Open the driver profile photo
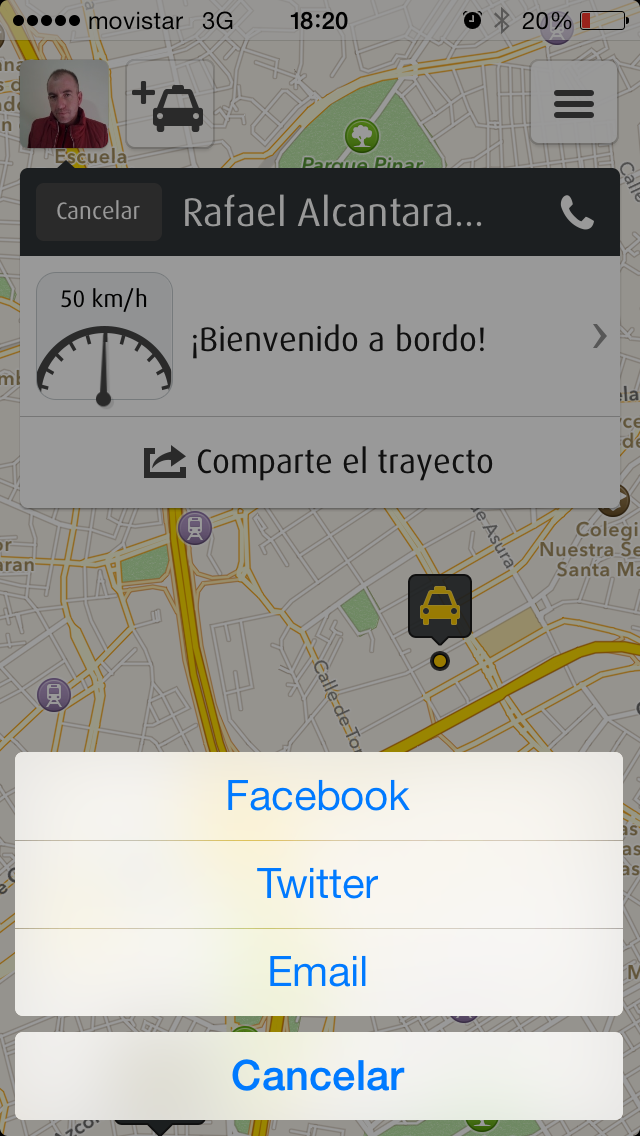The image size is (640, 1136). point(64,104)
